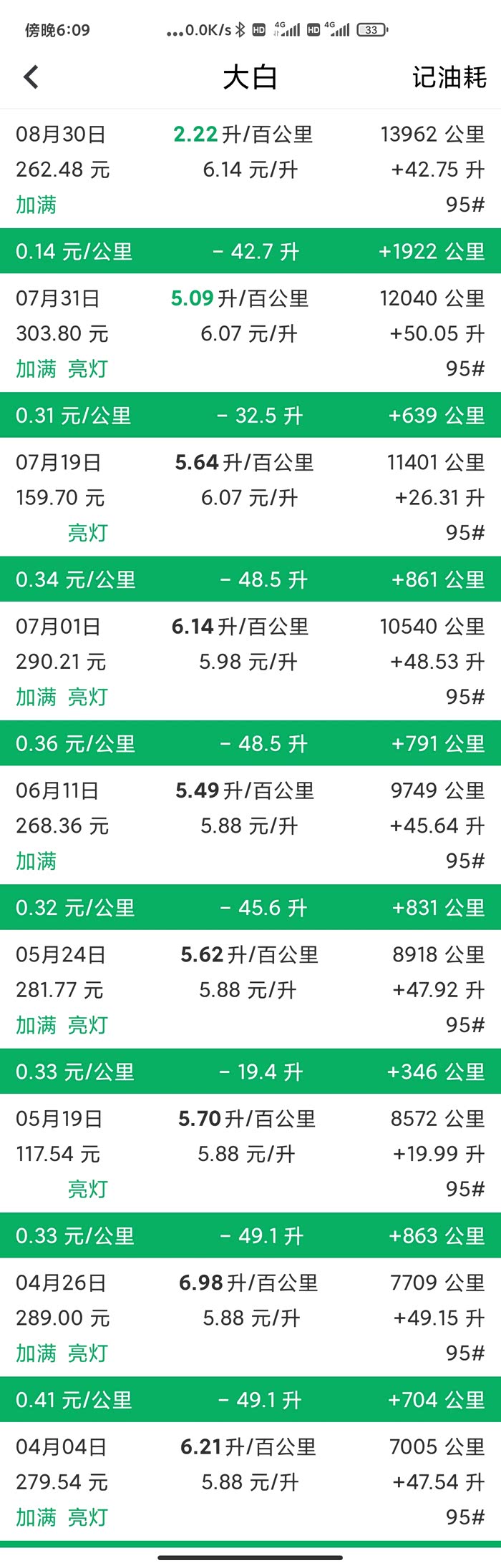Go back using the top-left arrow
Screen dimensions: 501x1568
pos(31,77)
